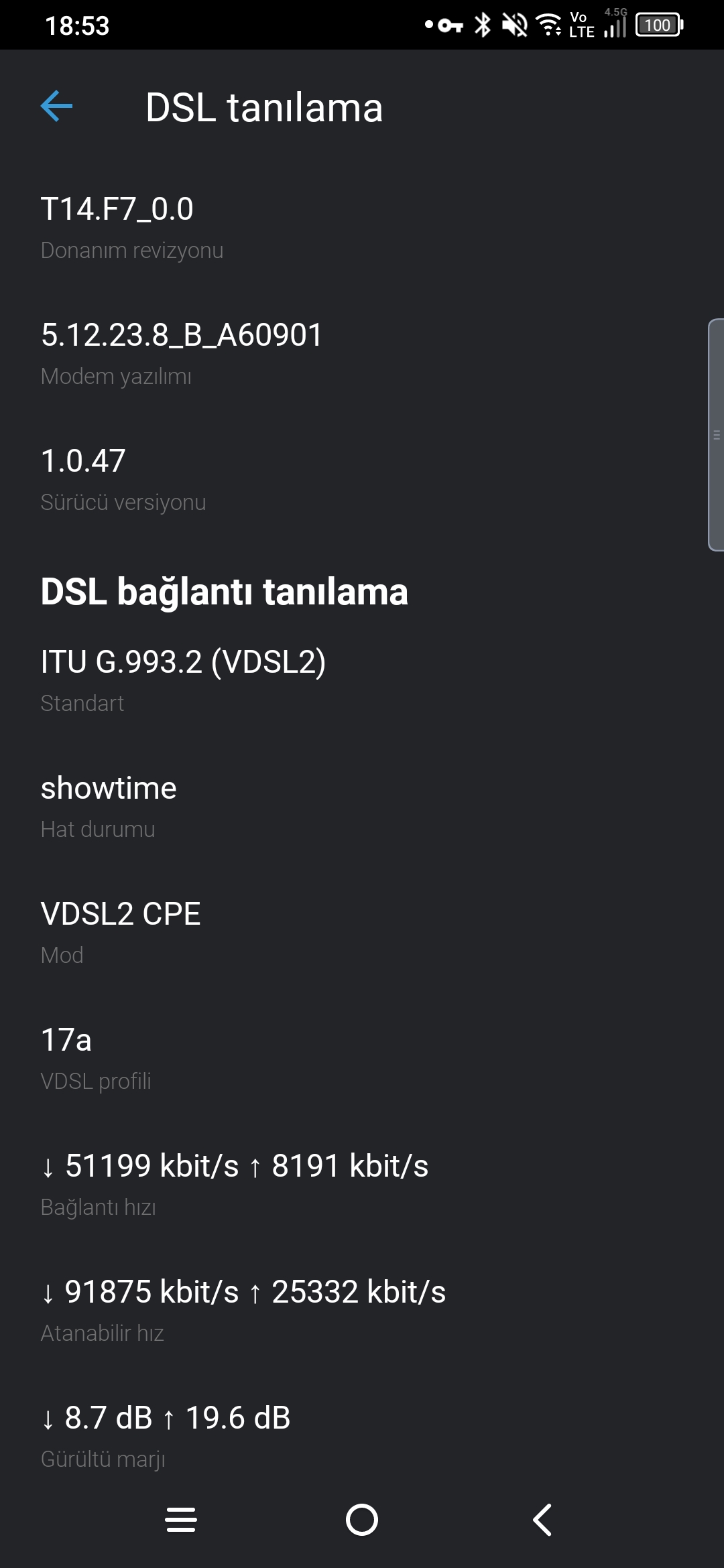This screenshot has height=1568, width=724.
Task: Tap the side scrollbar handle
Action: point(716,436)
